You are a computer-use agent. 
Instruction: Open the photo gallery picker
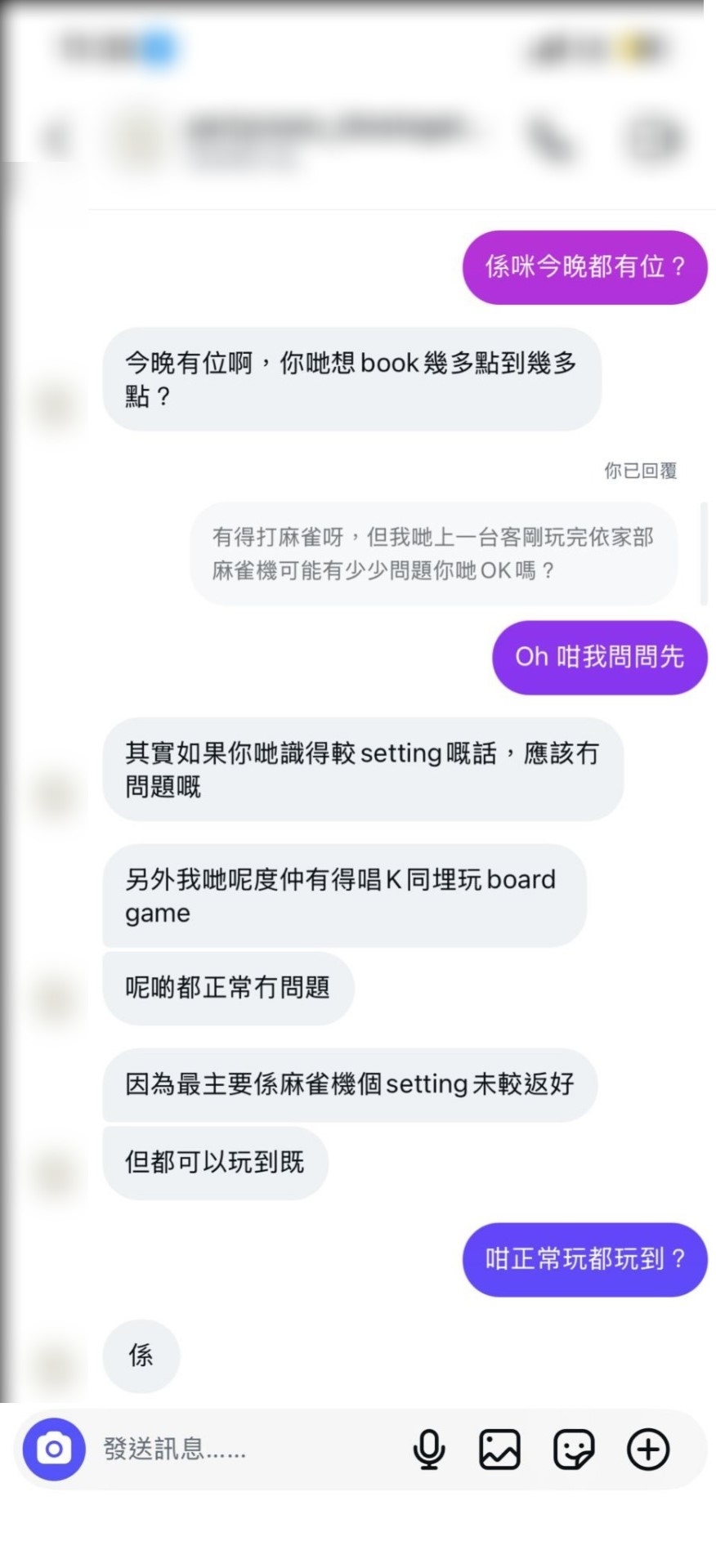pos(499,1450)
